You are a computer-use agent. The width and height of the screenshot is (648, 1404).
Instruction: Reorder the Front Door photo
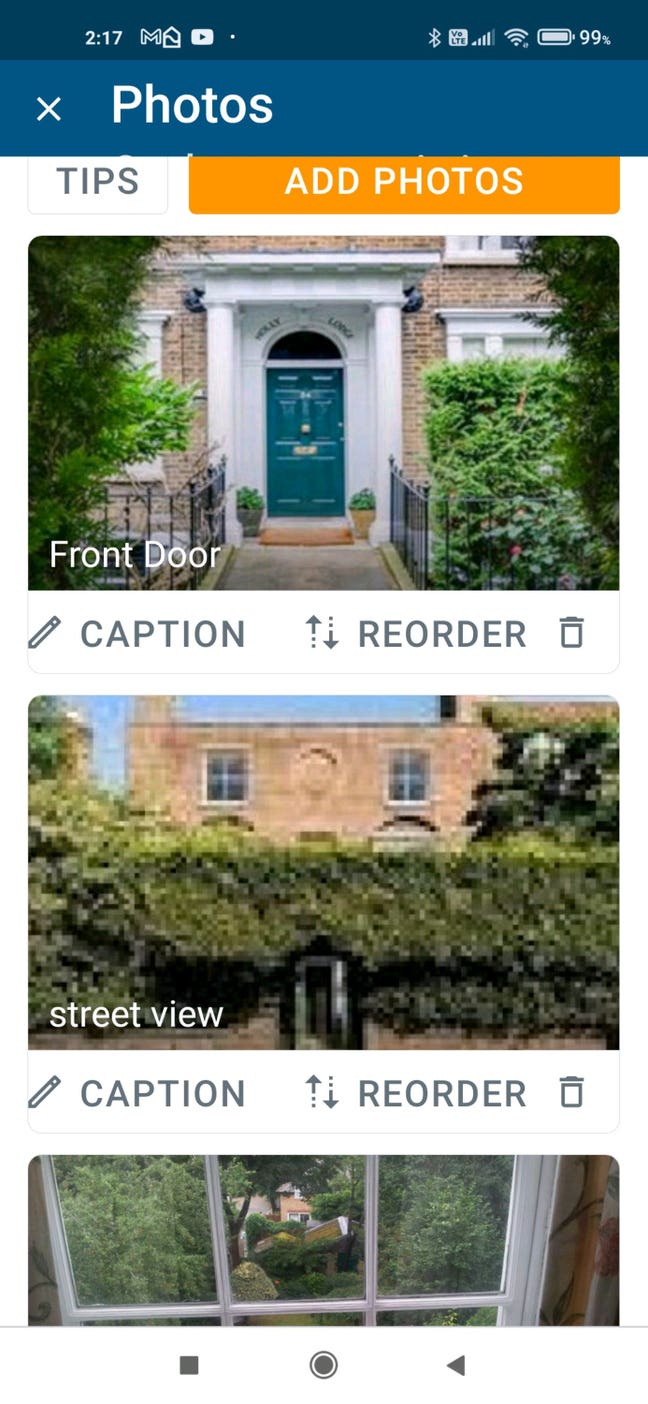coord(416,633)
